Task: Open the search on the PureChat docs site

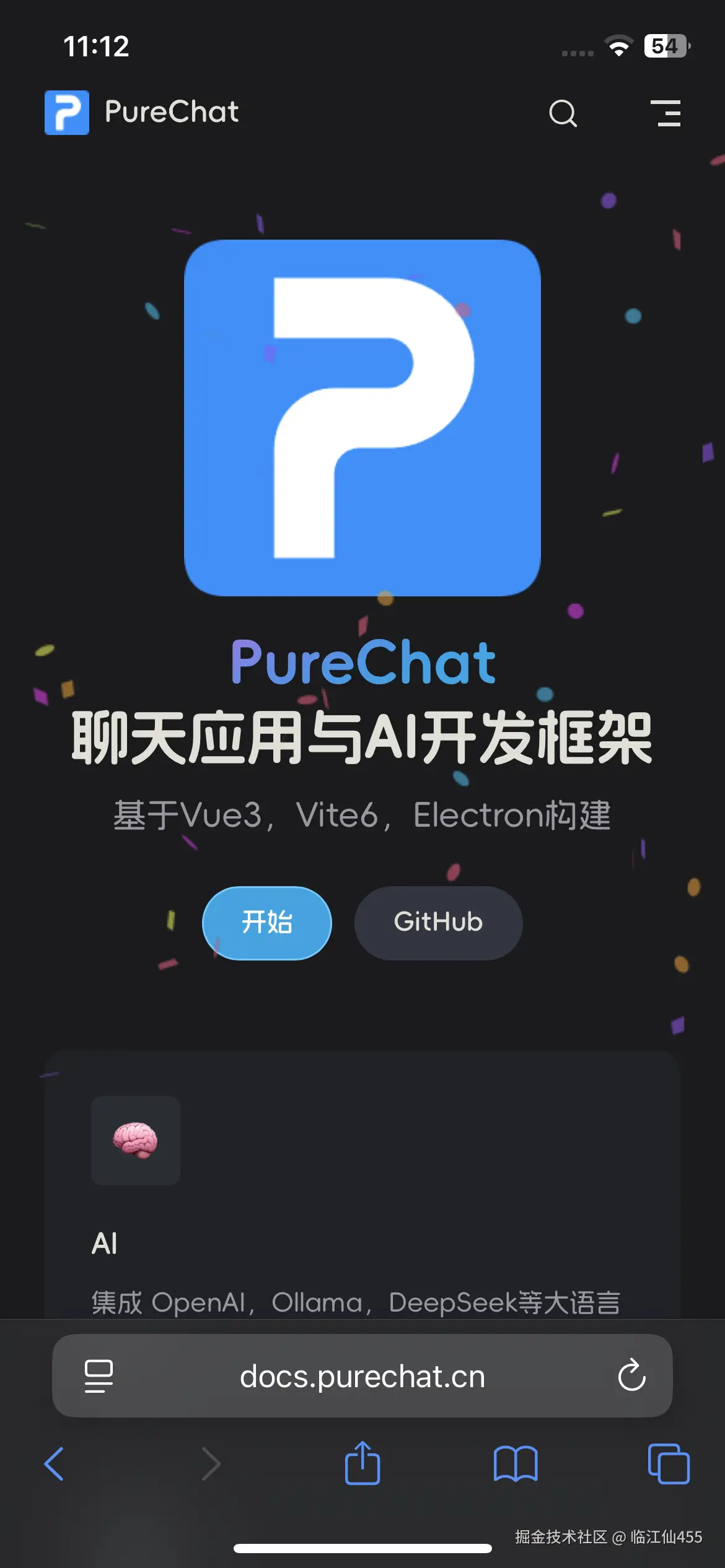Action: 563,114
